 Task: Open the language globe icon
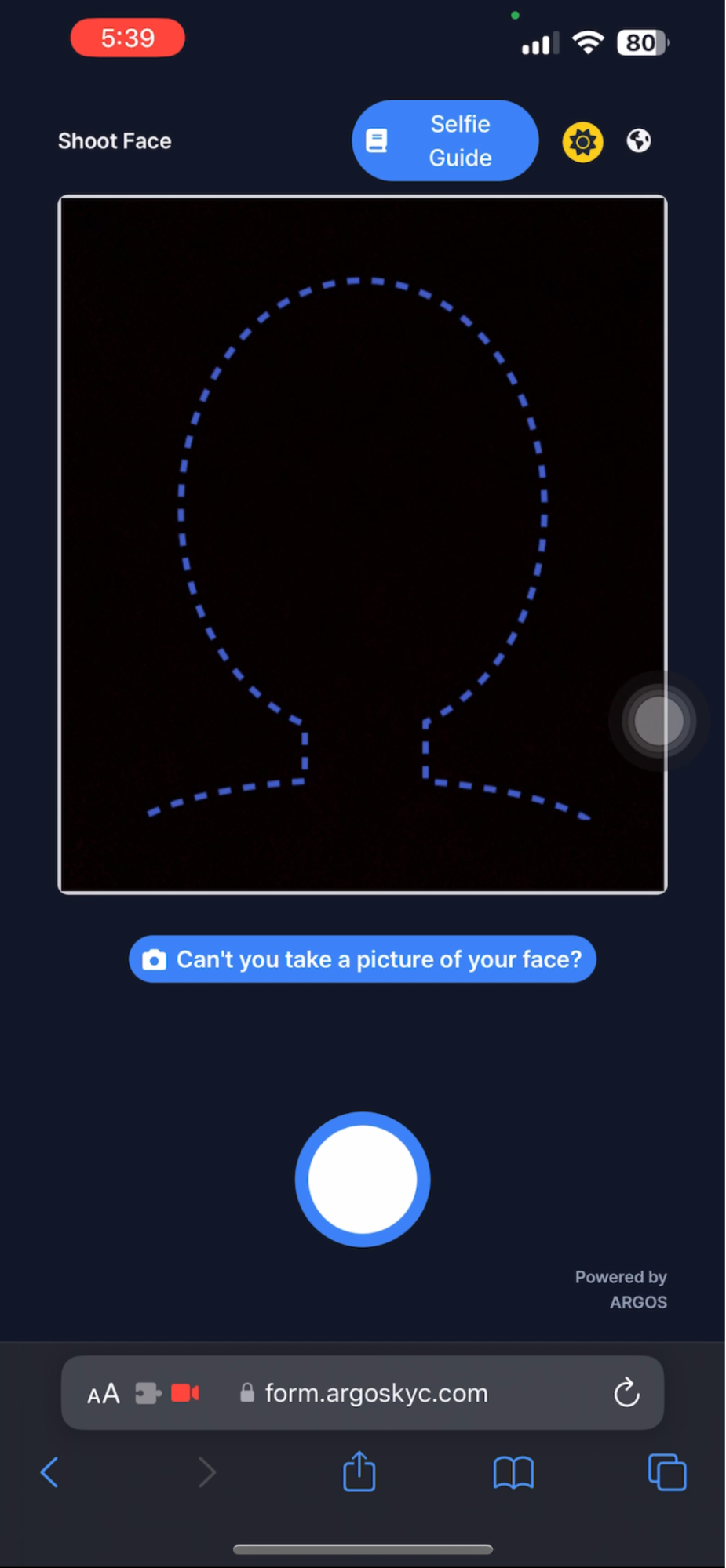pos(638,141)
